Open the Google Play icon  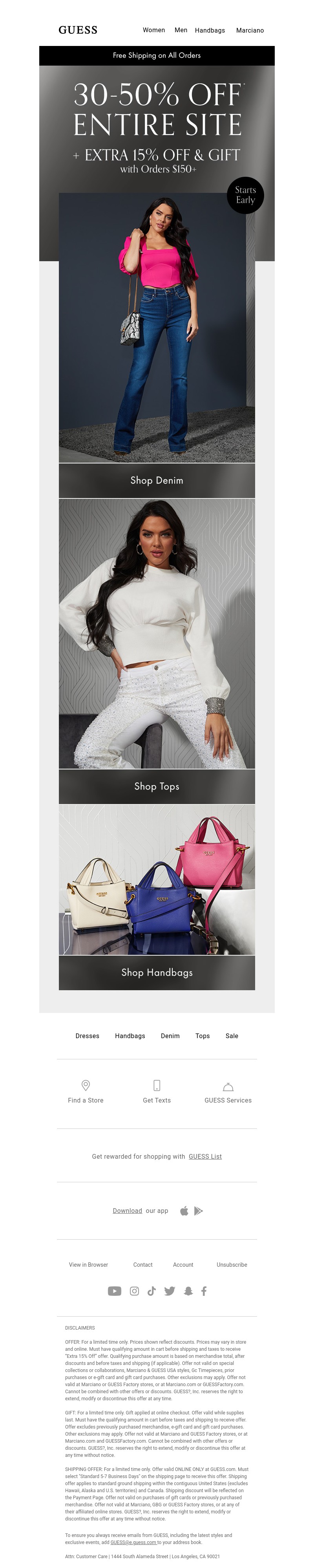click(x=198, y=1211)
